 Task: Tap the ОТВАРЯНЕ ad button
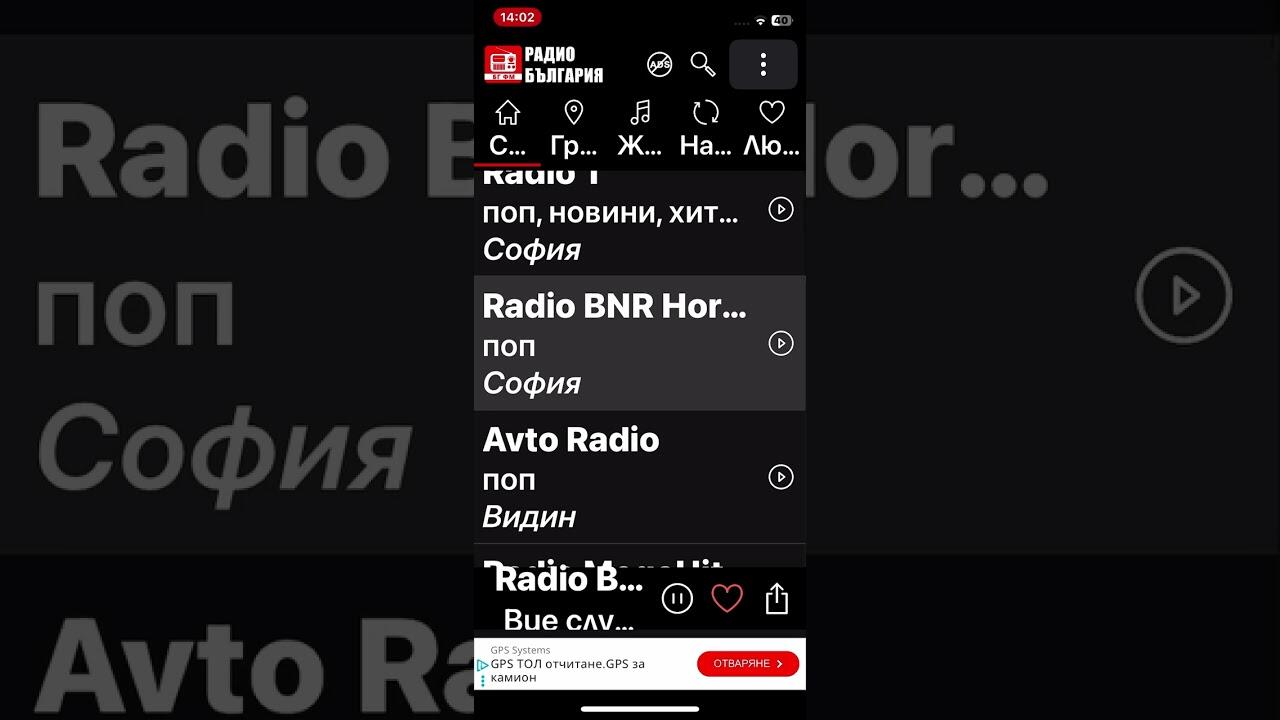pyautogui.click(x=748, y=664)
